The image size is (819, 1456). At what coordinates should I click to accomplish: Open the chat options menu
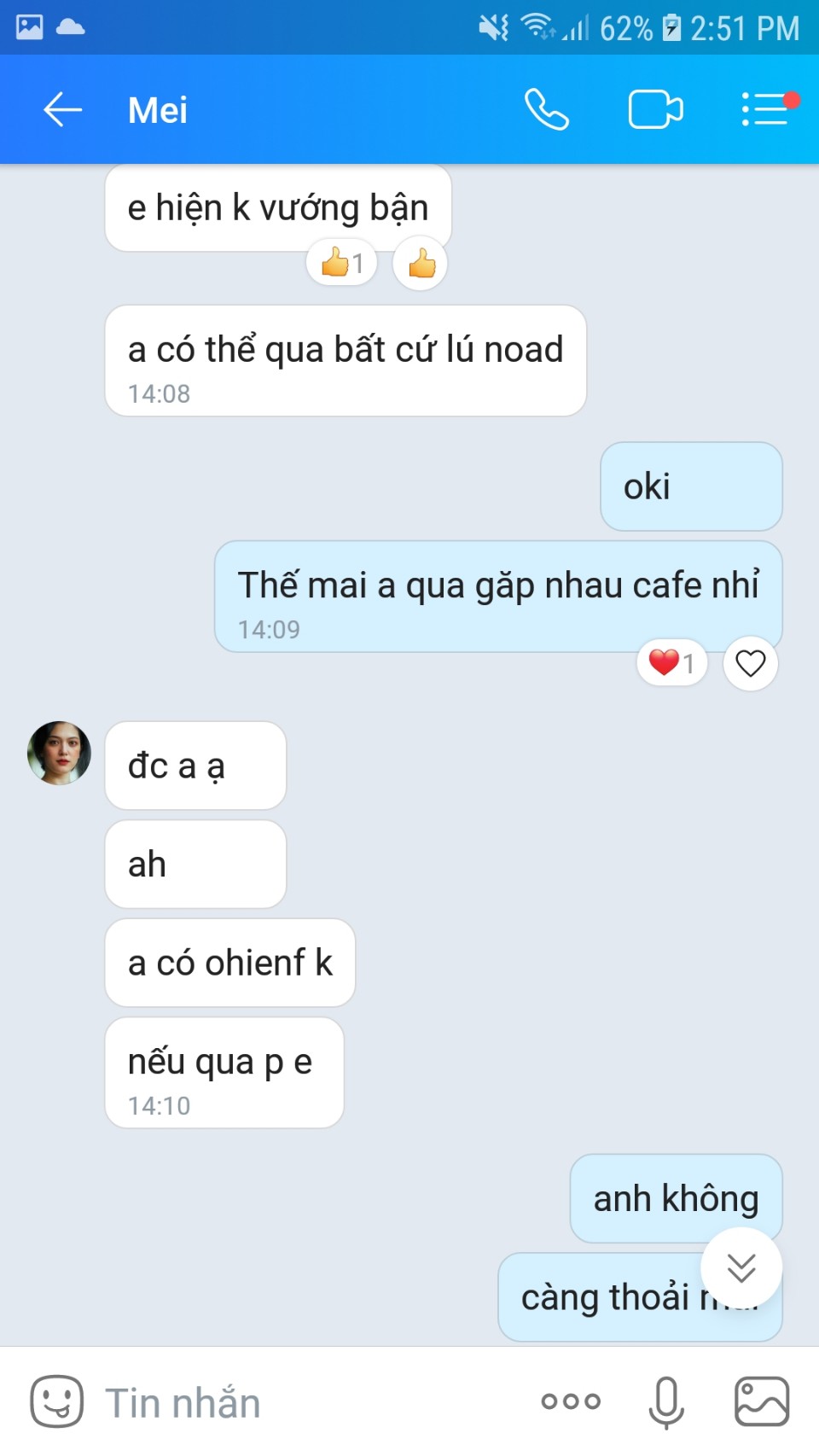(x=765, y=110)
